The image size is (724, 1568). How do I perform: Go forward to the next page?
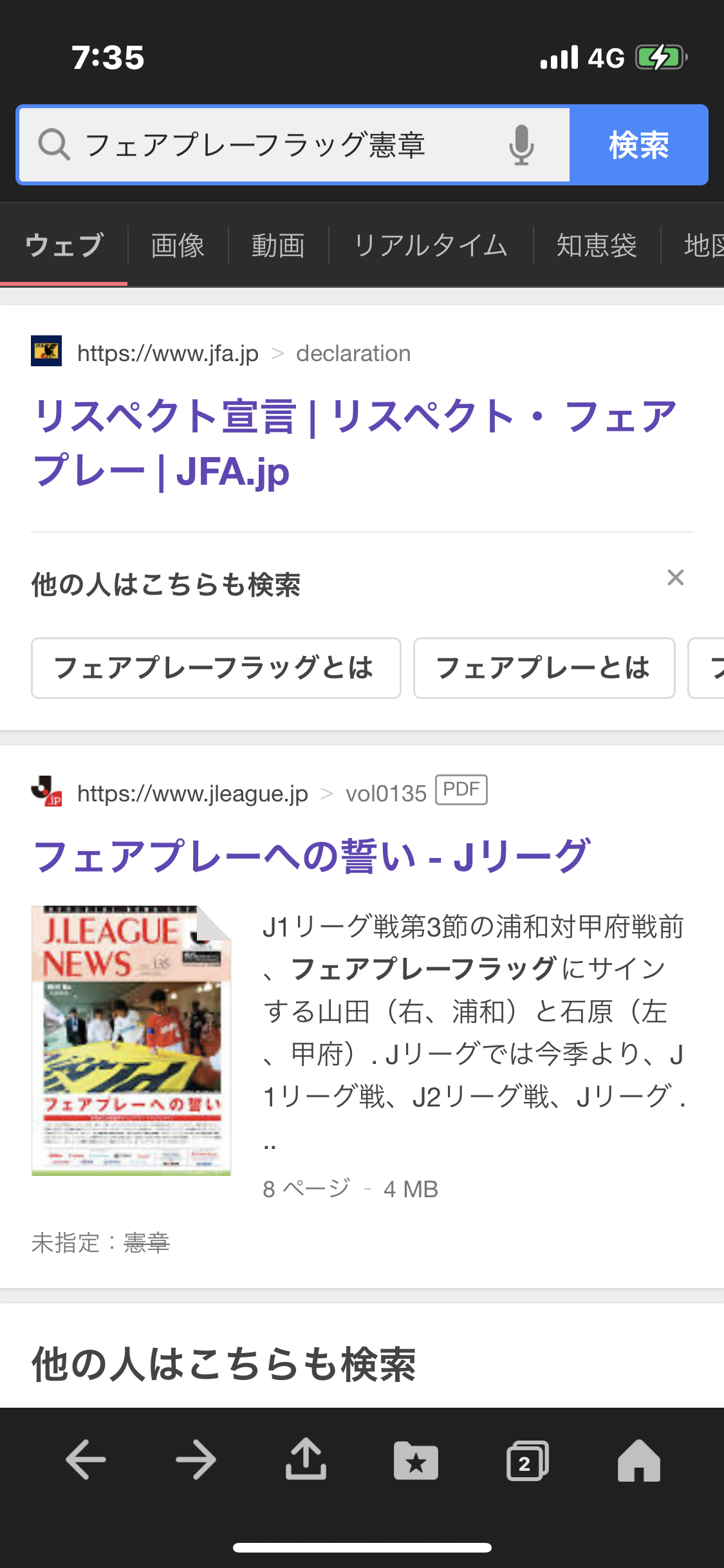196,1460
